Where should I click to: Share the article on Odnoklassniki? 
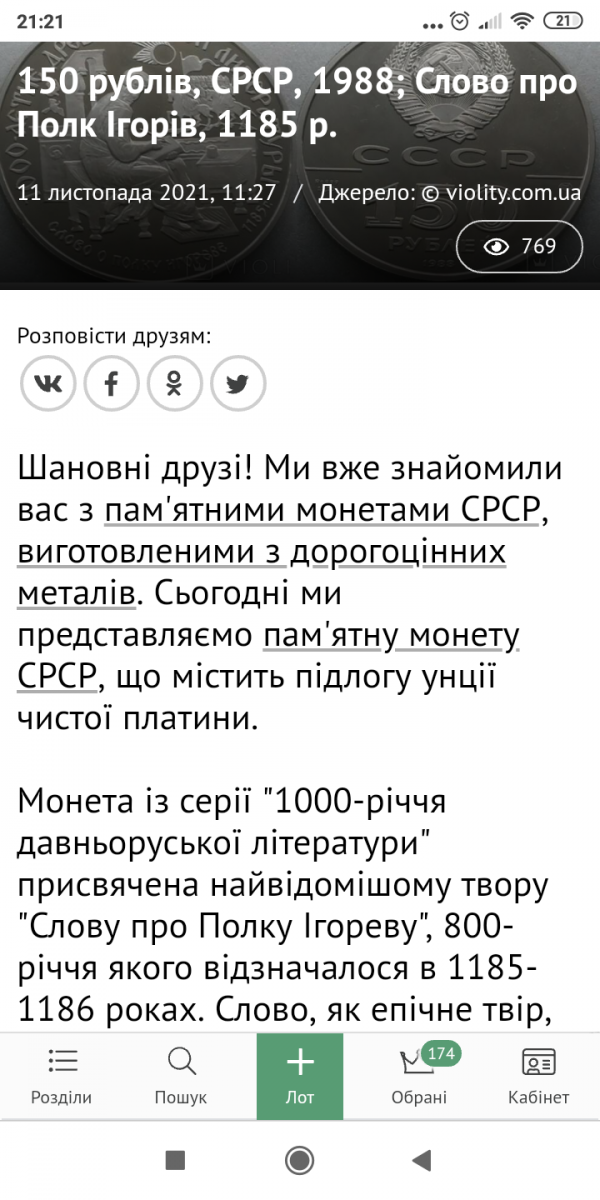click(x=175, y=382)
